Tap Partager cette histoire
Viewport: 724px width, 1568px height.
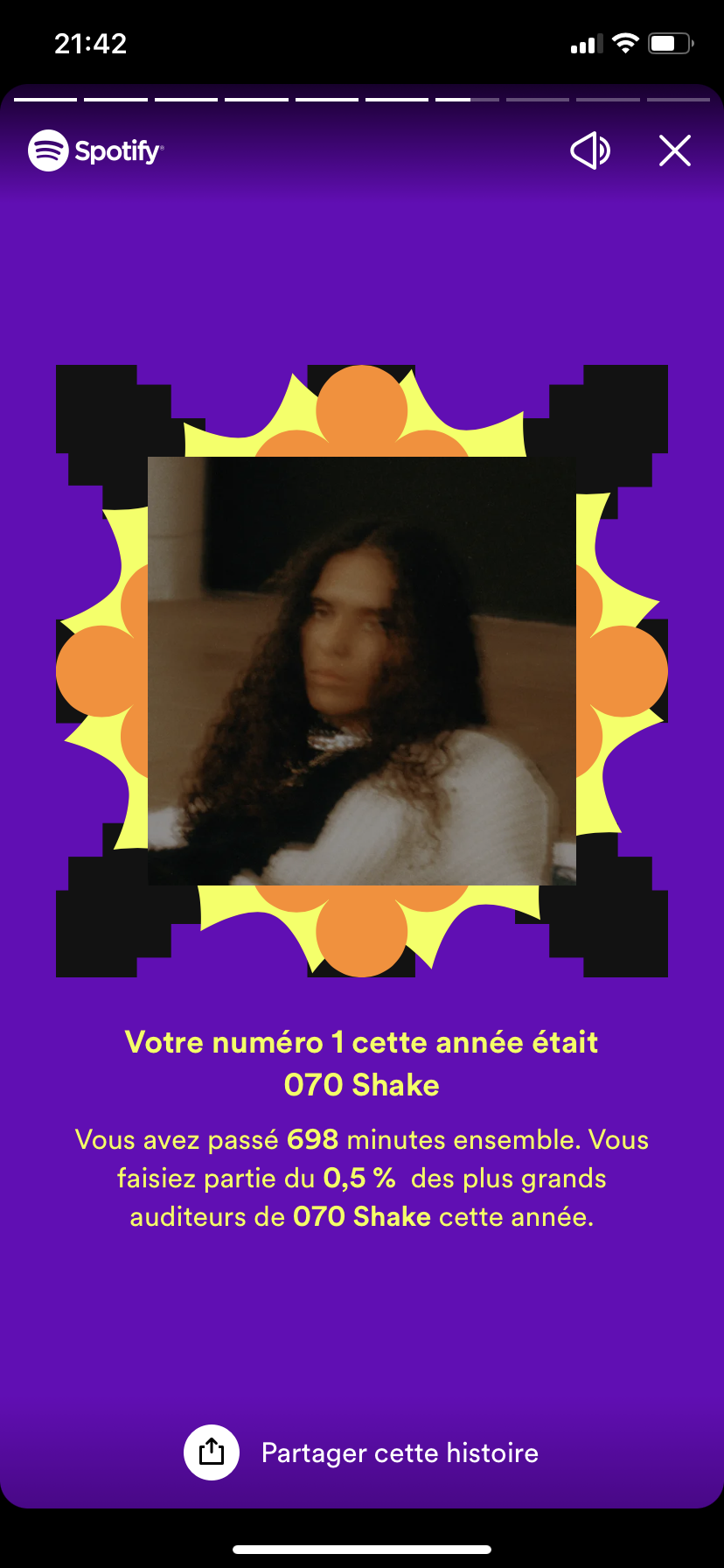coord(361,1452)
